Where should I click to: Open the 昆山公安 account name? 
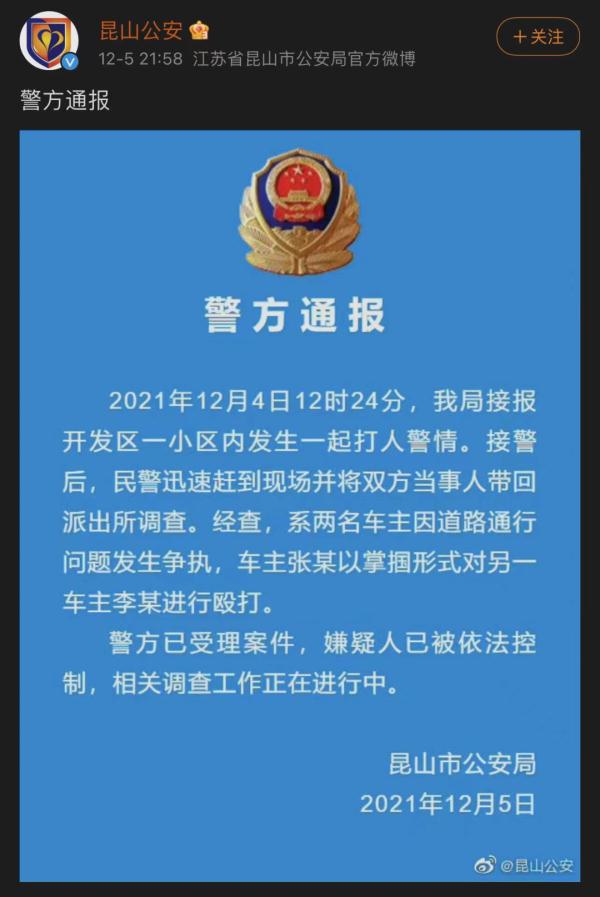coord(141,30)
